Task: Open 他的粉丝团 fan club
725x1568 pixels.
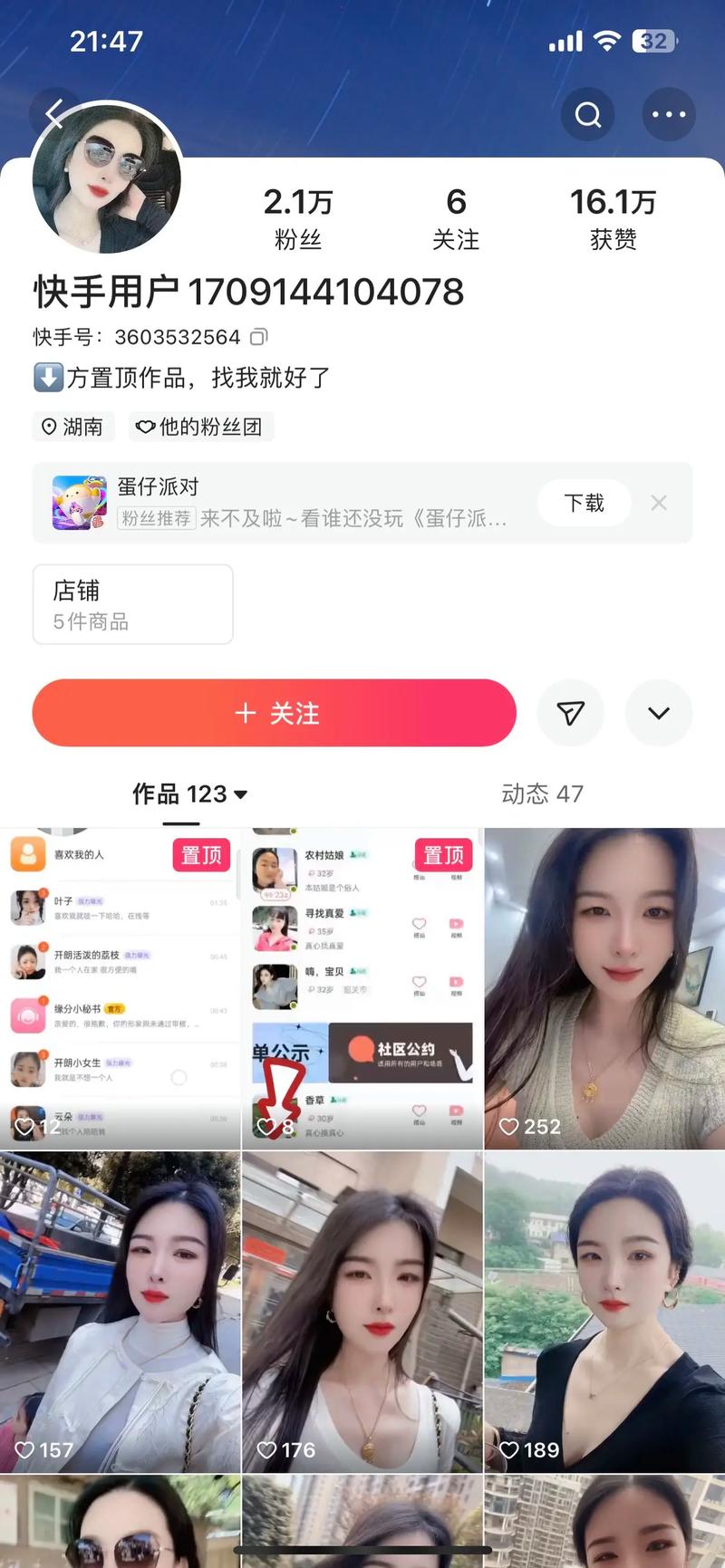Action: coord(200,427)
